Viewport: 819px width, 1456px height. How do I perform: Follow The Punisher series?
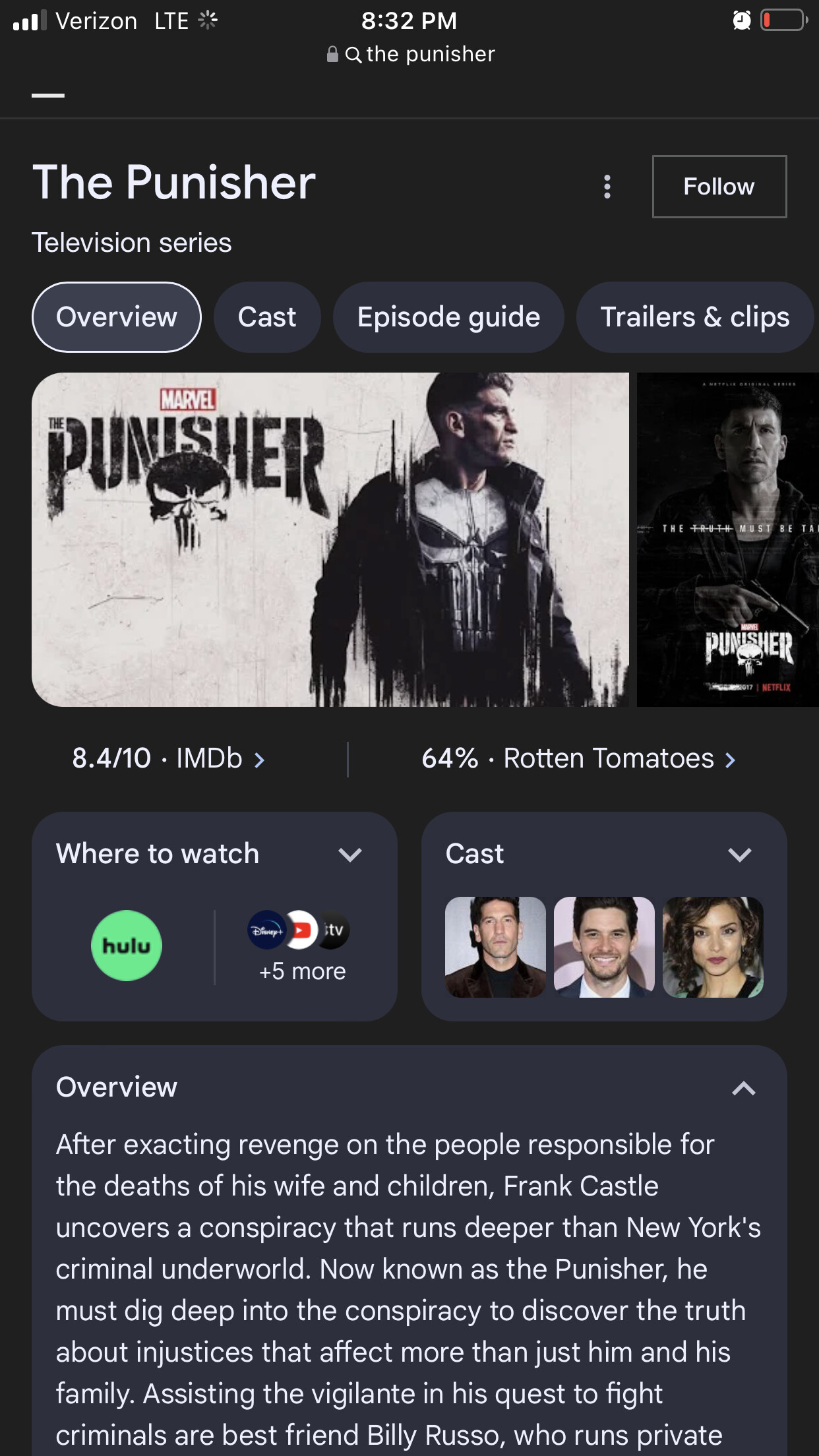[x=719, y=187]
